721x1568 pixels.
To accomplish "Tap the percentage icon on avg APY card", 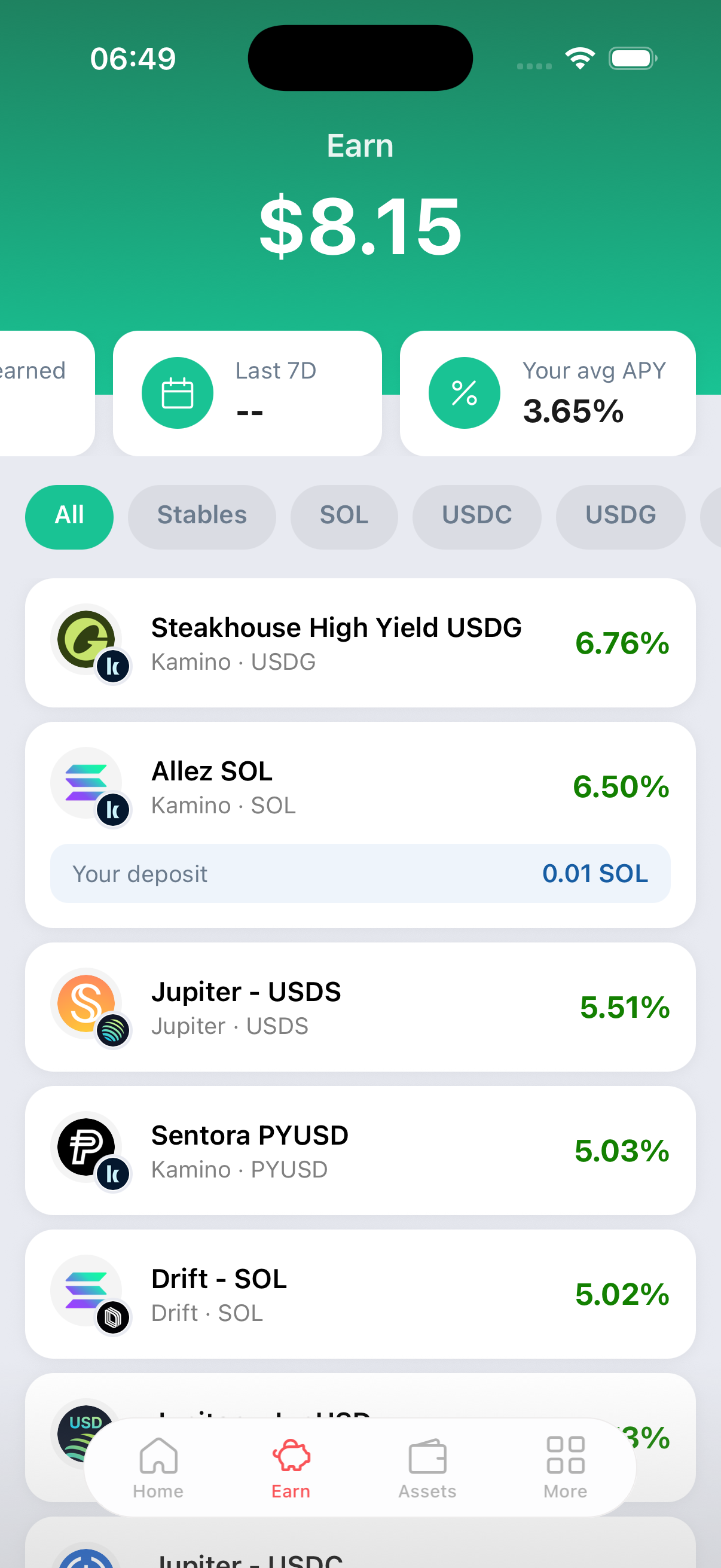I will click(464, 392).
